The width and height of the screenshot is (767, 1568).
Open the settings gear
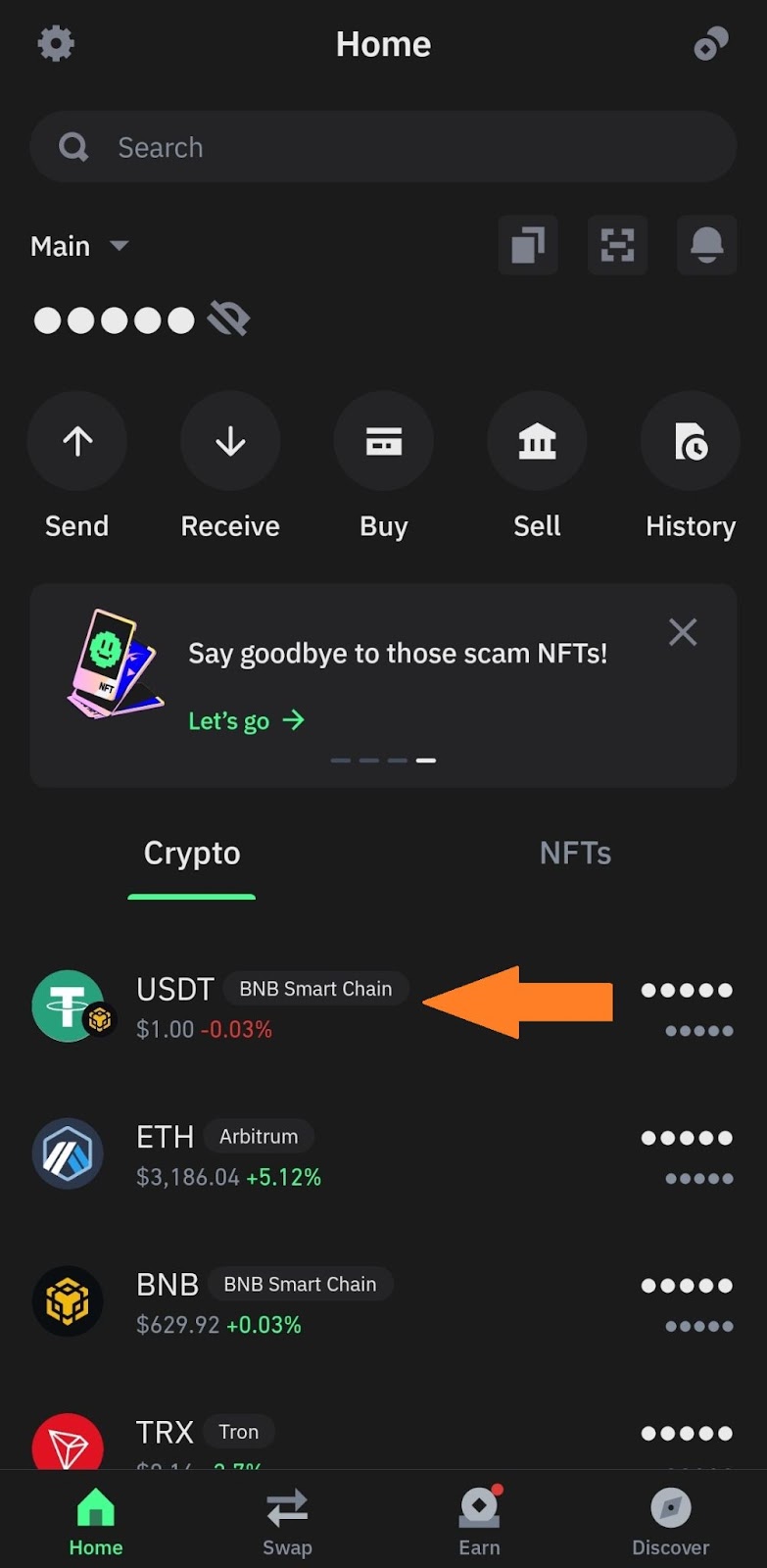click(56, 44)
